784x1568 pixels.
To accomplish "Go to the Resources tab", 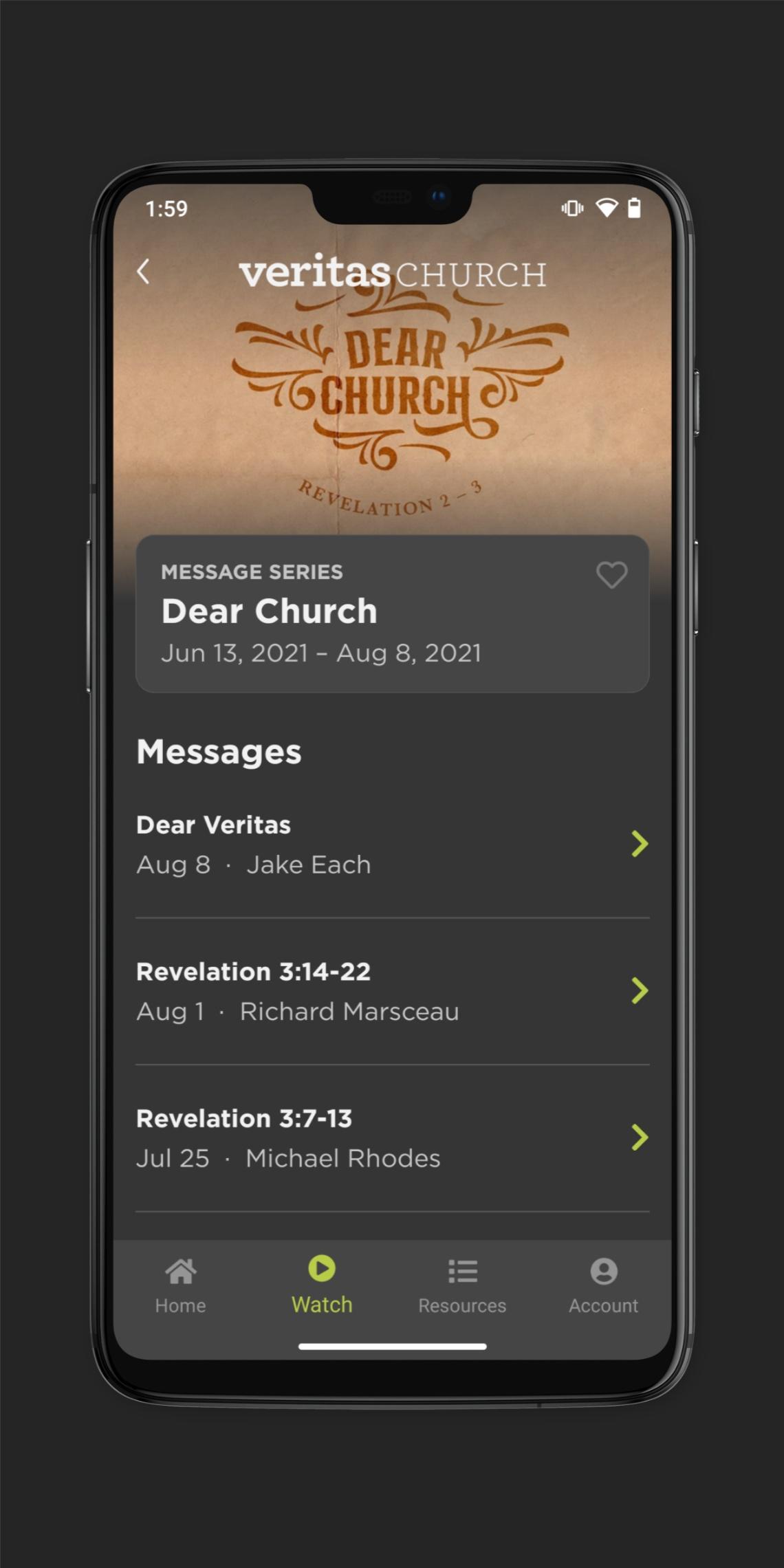I will point(462,1285).
